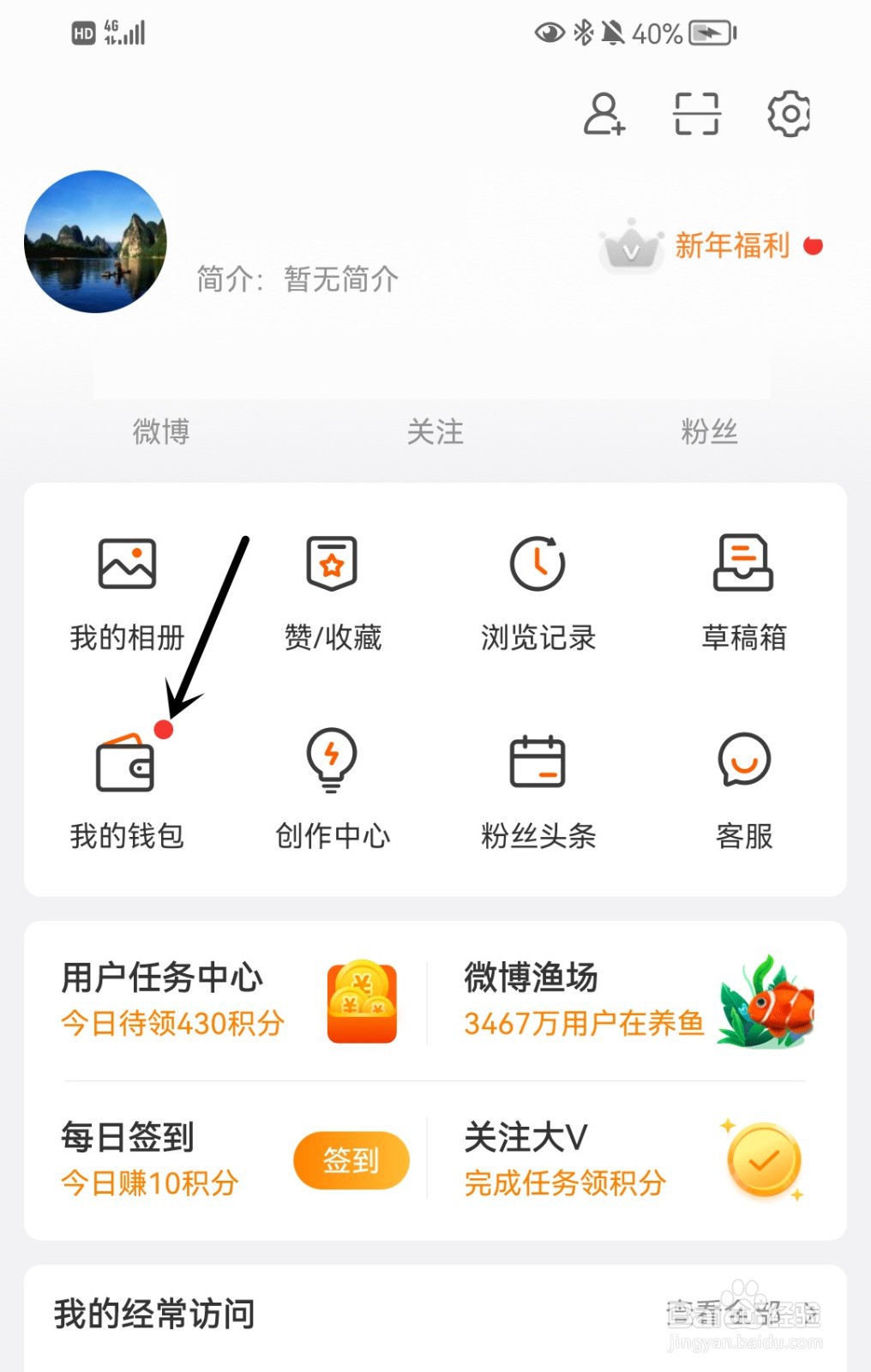Viewport: 871px width, 1372px height.
Task: Contact 客服 customer service
Action: point(743,789)
